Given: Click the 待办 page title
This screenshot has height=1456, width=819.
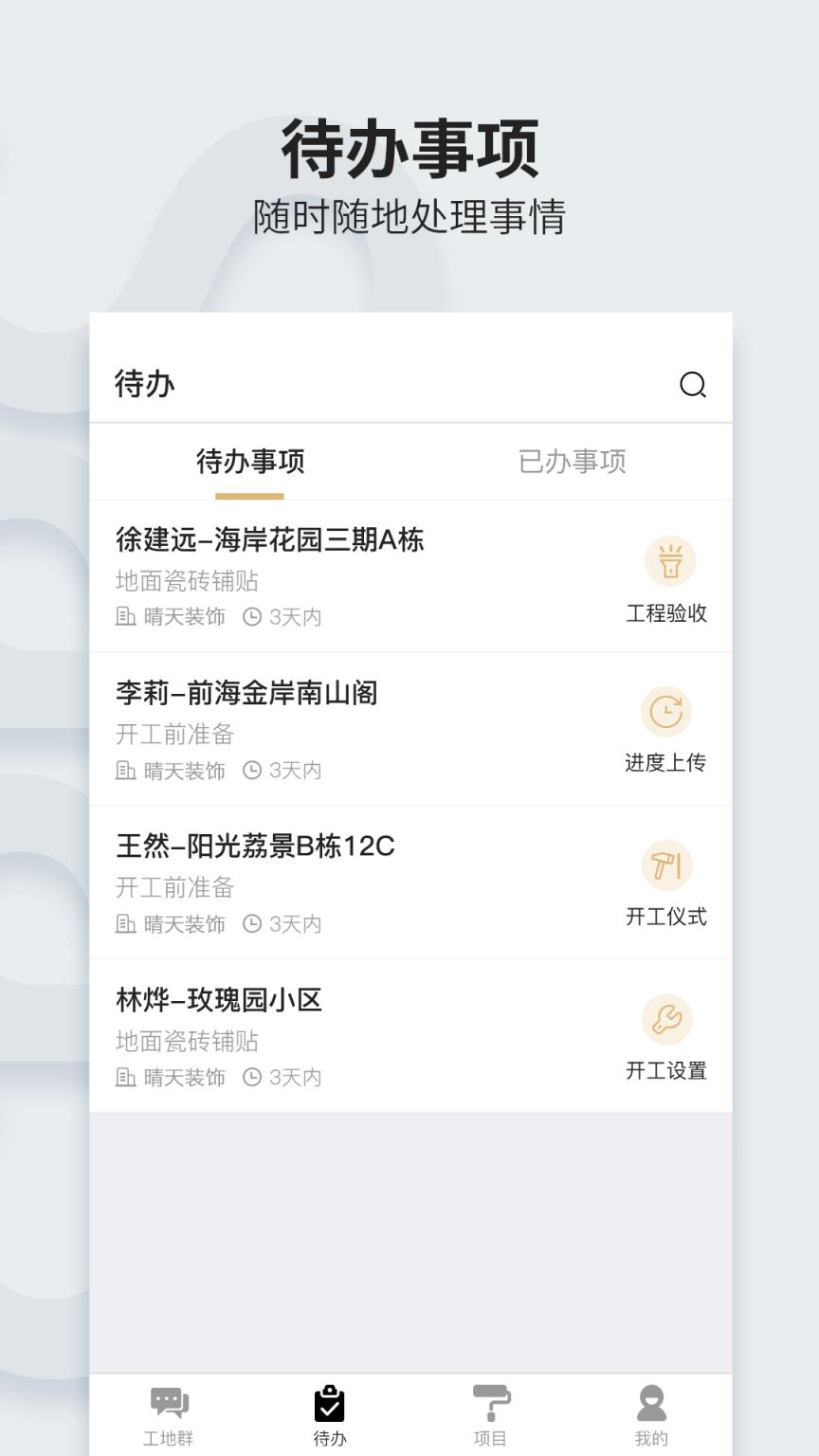Looking at the screenshot, I should click(143, 385).
